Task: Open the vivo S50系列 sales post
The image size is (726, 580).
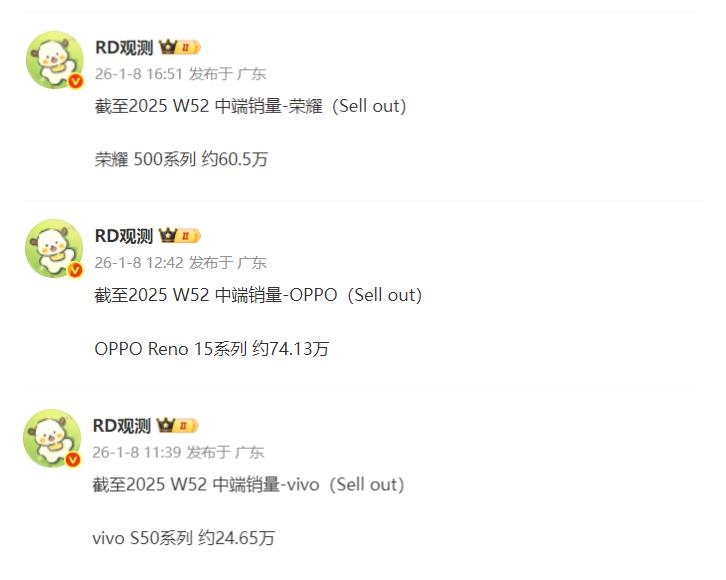Action: tap(248, 484)
